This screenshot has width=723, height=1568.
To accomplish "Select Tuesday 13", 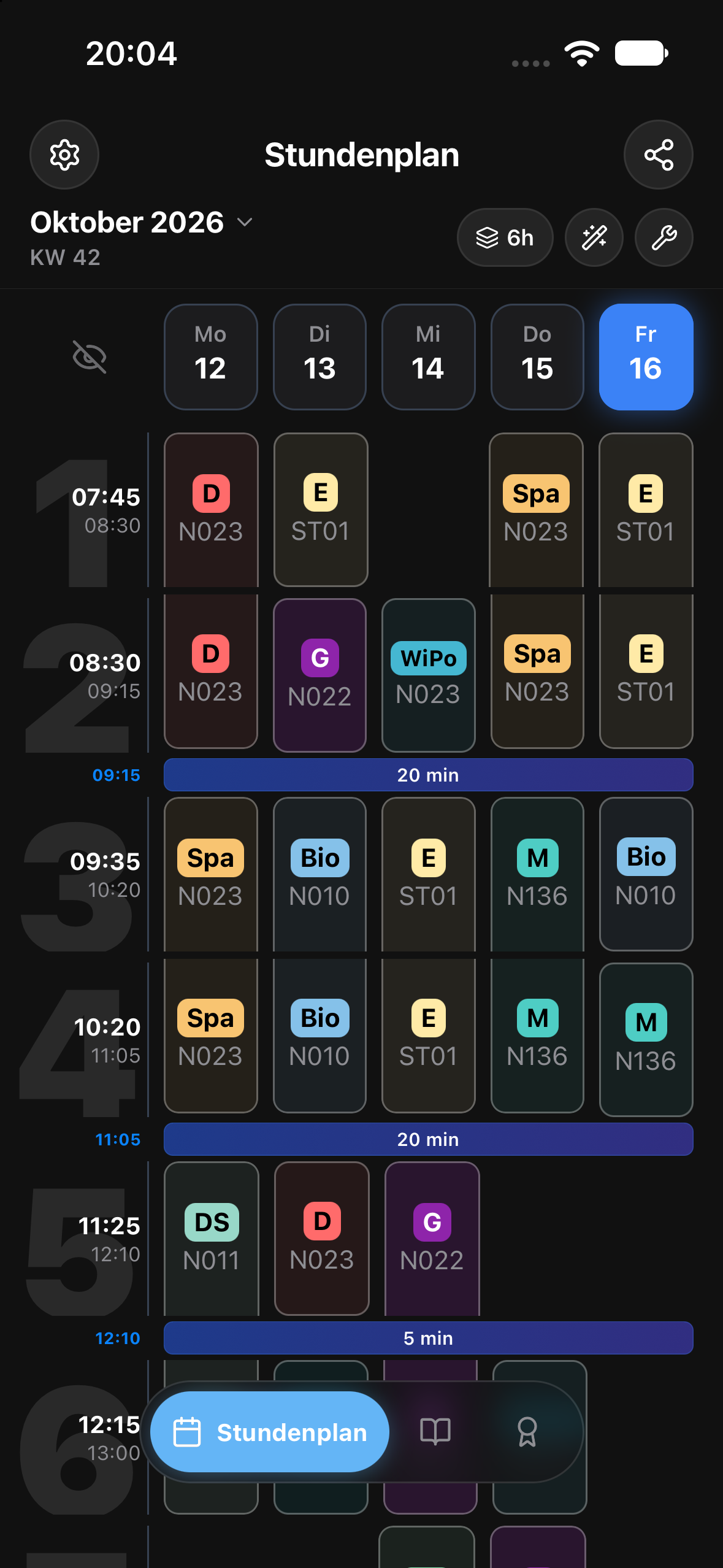I will (320, 357).
